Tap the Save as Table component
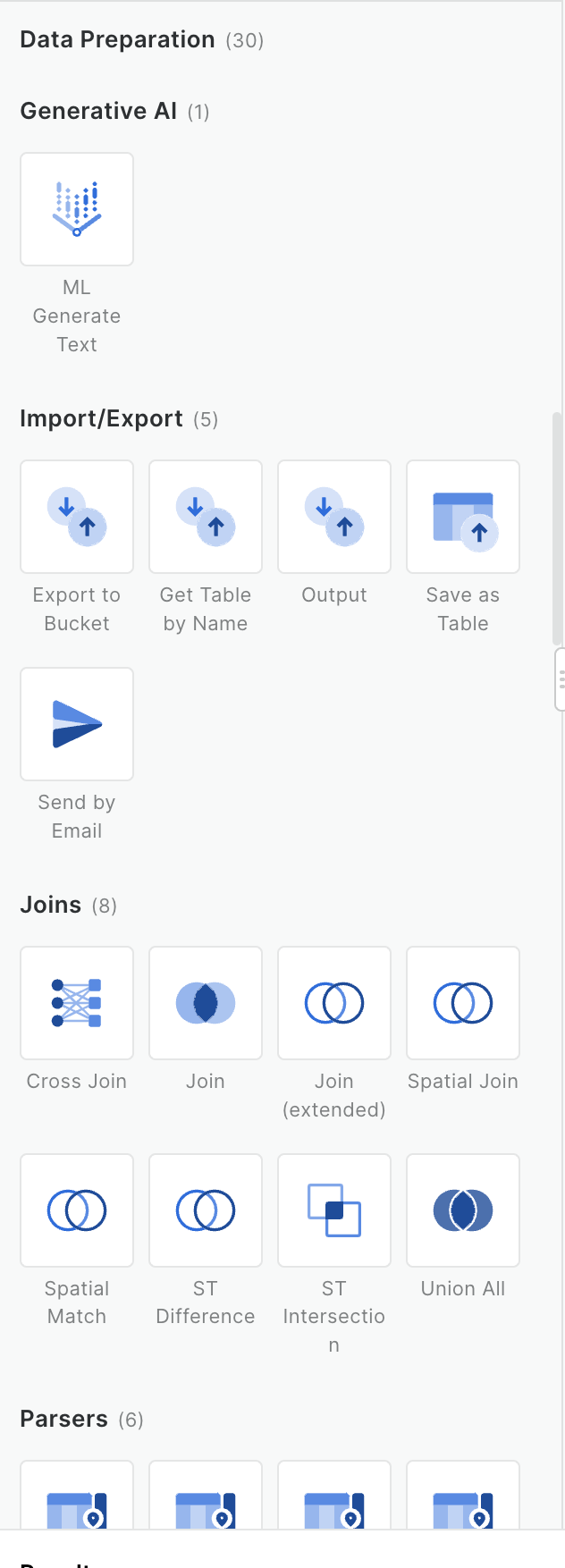565x1568 pixels. (463, 517)
